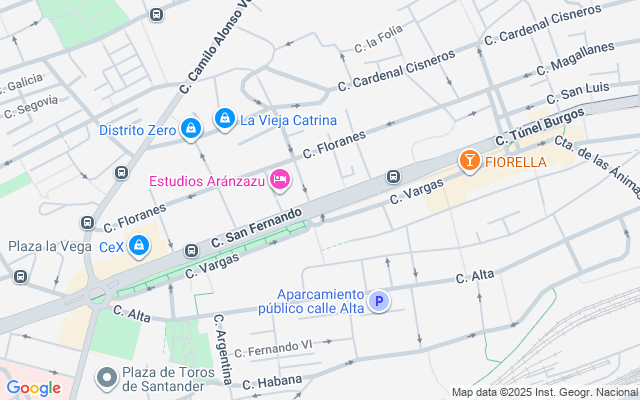Open Plaza de Toros de Santander marker
Image resolution: width=640 pixels, height=400 pixels.
(x=106, y=378)
